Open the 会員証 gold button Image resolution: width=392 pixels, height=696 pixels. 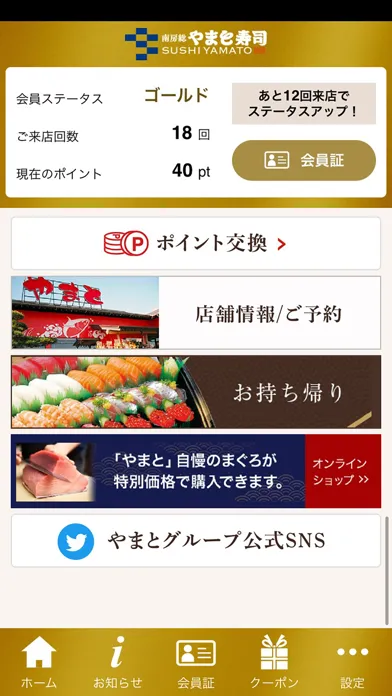pyautogui.click(x=304, y=160)
